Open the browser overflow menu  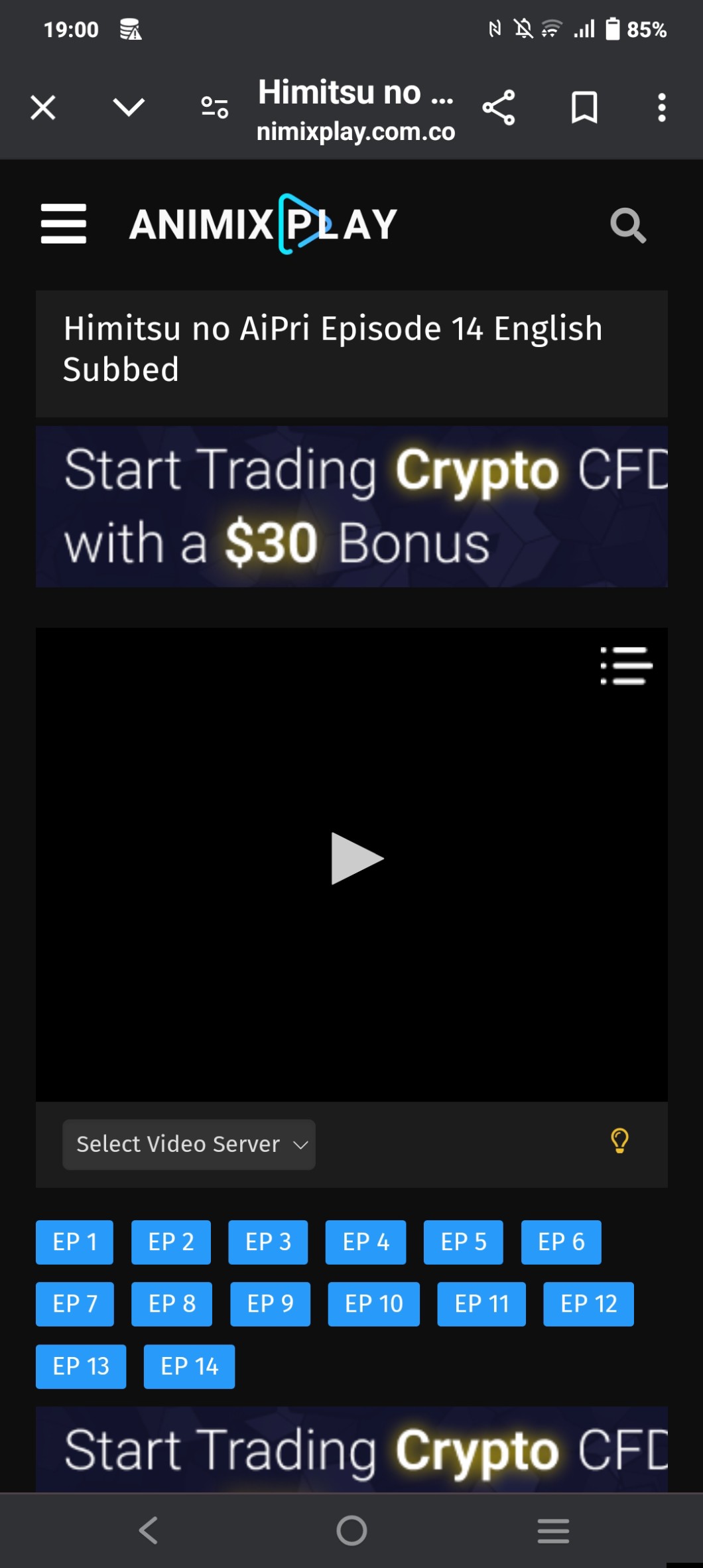click(x=661, y=107)
